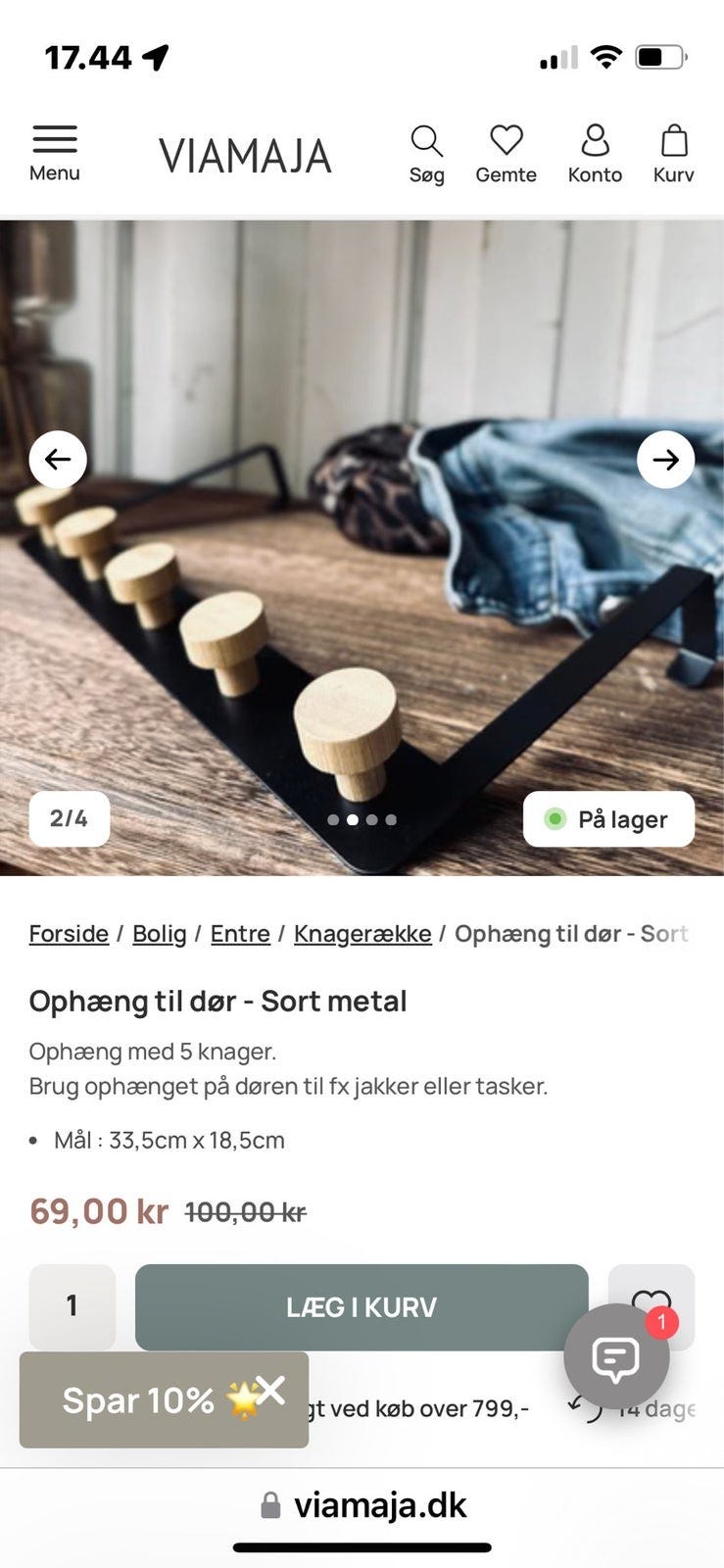This screenshot has height=1568, width=724.
Task: Select the third carousel dot
Action: [371, 820]
